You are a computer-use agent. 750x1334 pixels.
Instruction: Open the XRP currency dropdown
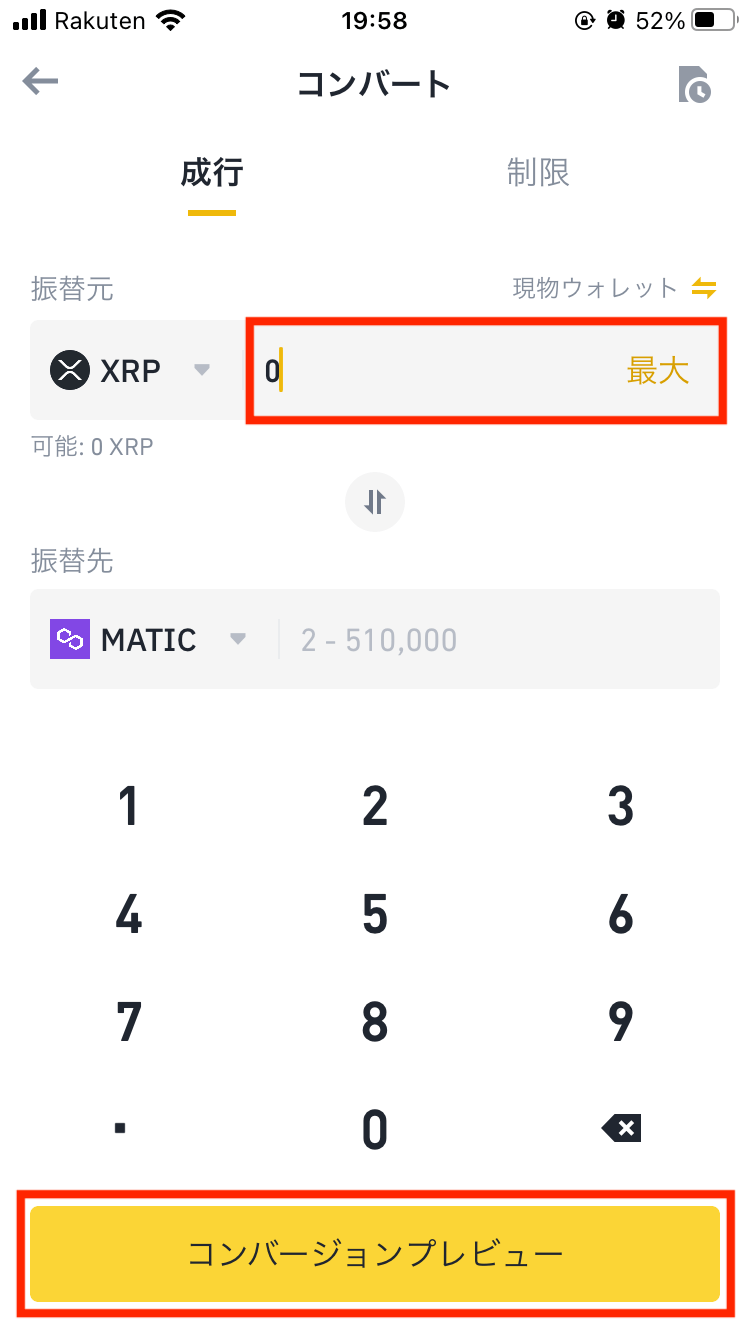[131, 371]
